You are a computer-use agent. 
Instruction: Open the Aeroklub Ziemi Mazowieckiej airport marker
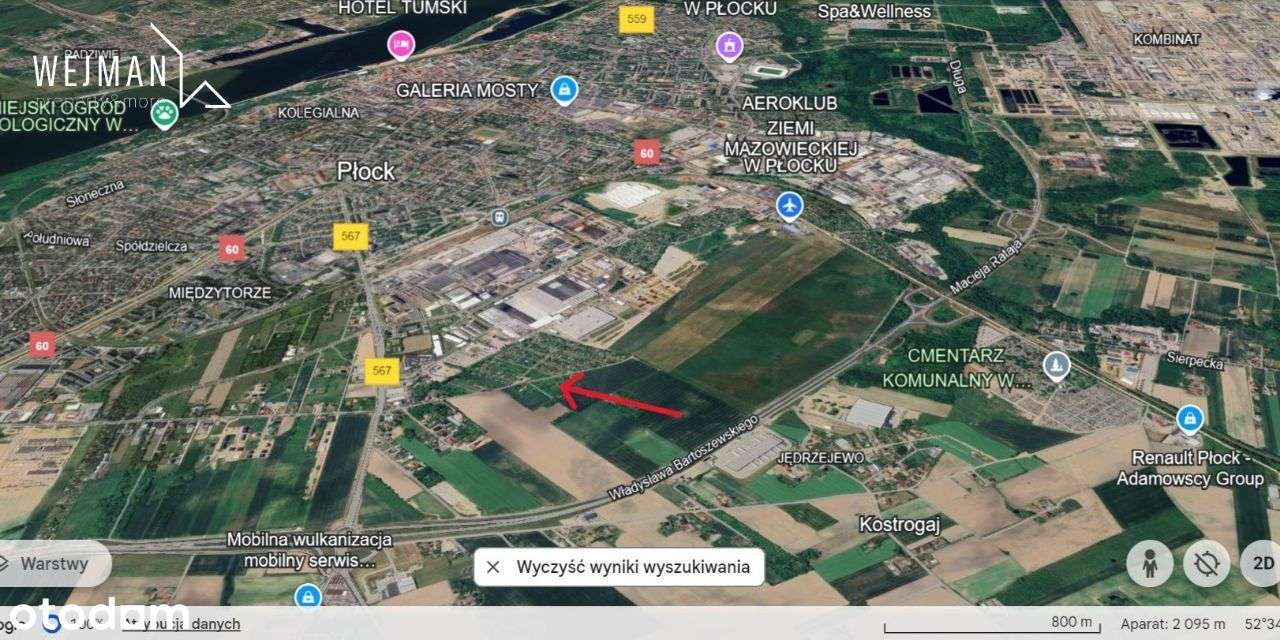[x=790, y=206]
